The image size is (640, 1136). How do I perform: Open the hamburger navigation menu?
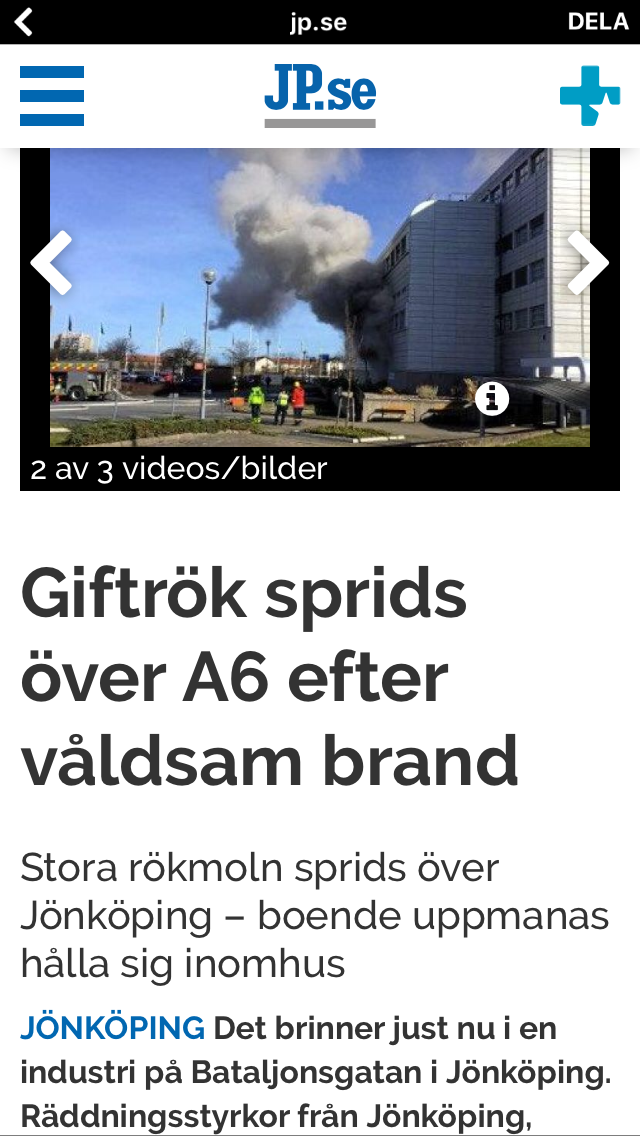52,96
